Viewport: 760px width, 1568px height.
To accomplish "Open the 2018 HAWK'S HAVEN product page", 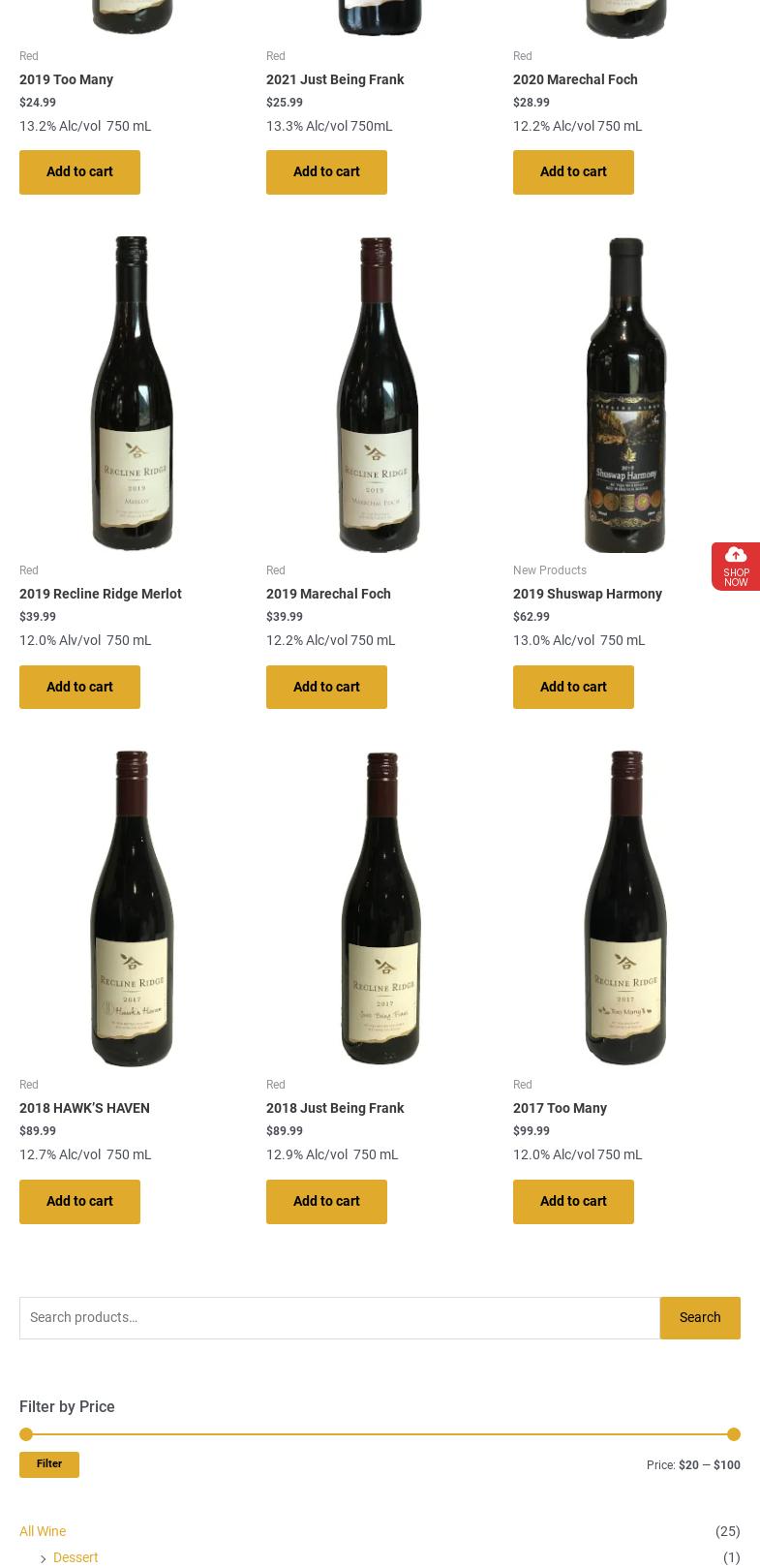I will [x=84, y=1108].
